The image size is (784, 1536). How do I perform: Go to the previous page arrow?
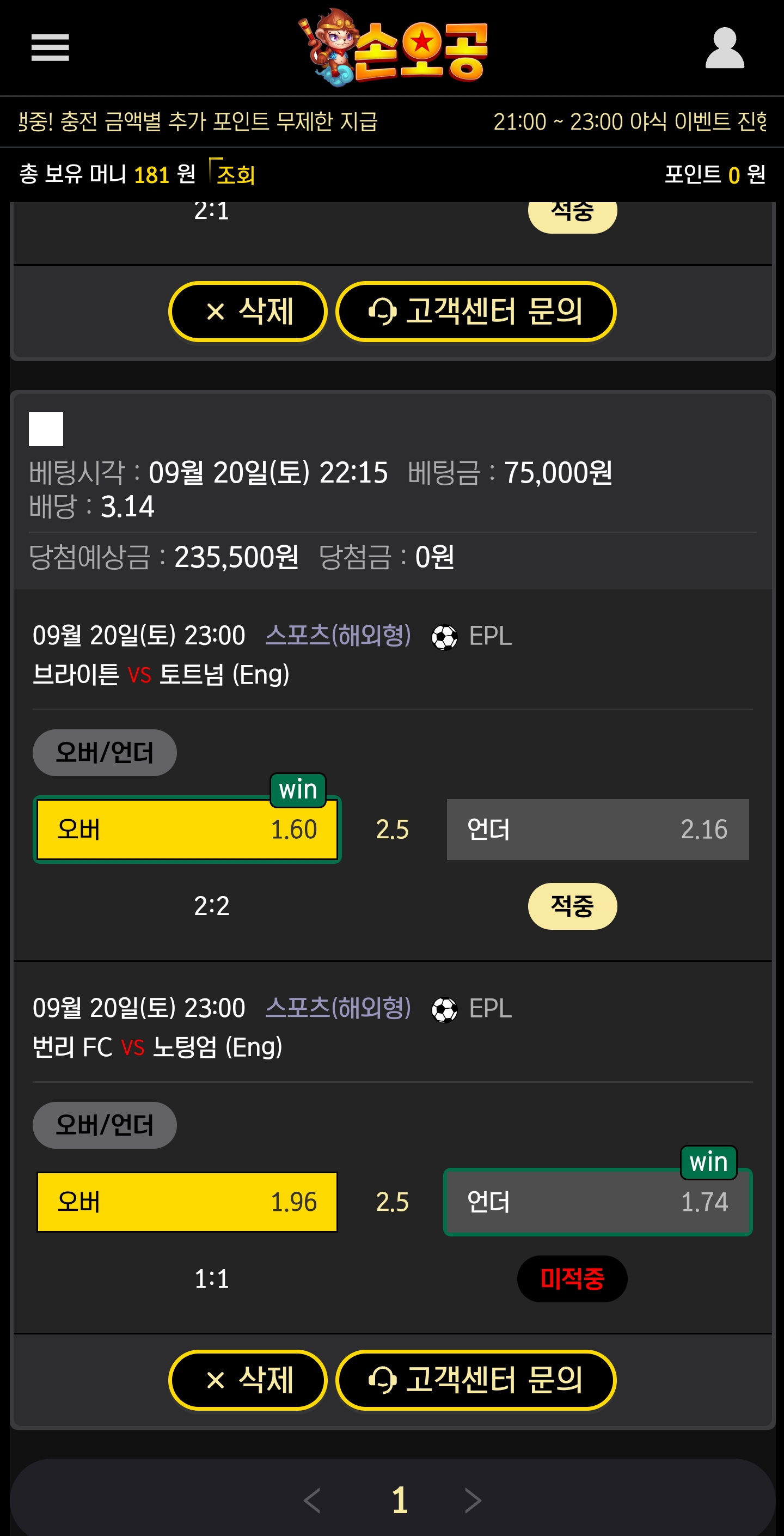(313, 1500)
